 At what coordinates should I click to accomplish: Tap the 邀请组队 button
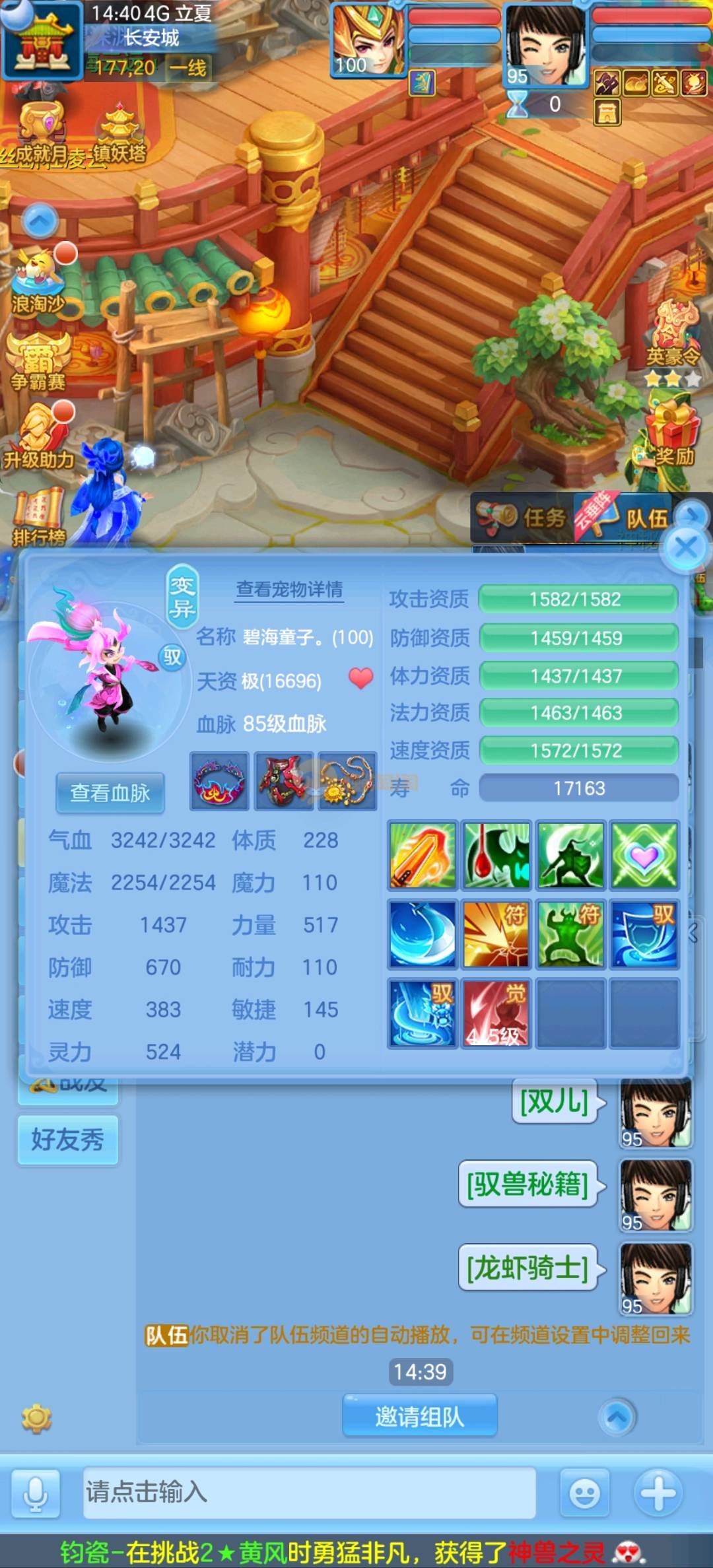tap(420, 1416)
